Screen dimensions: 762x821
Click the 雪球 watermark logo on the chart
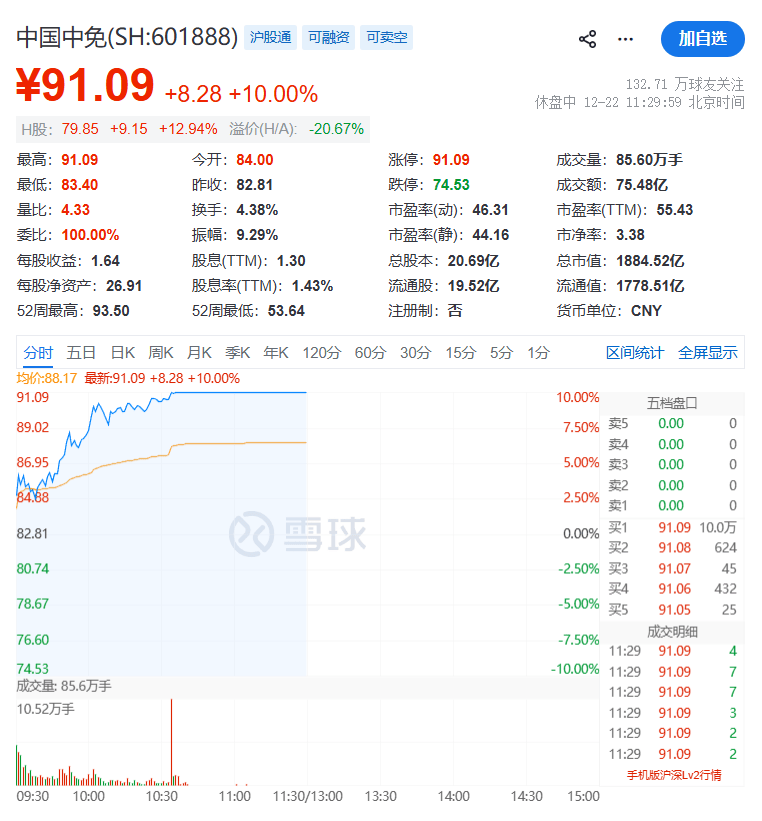tap(302, 532)
